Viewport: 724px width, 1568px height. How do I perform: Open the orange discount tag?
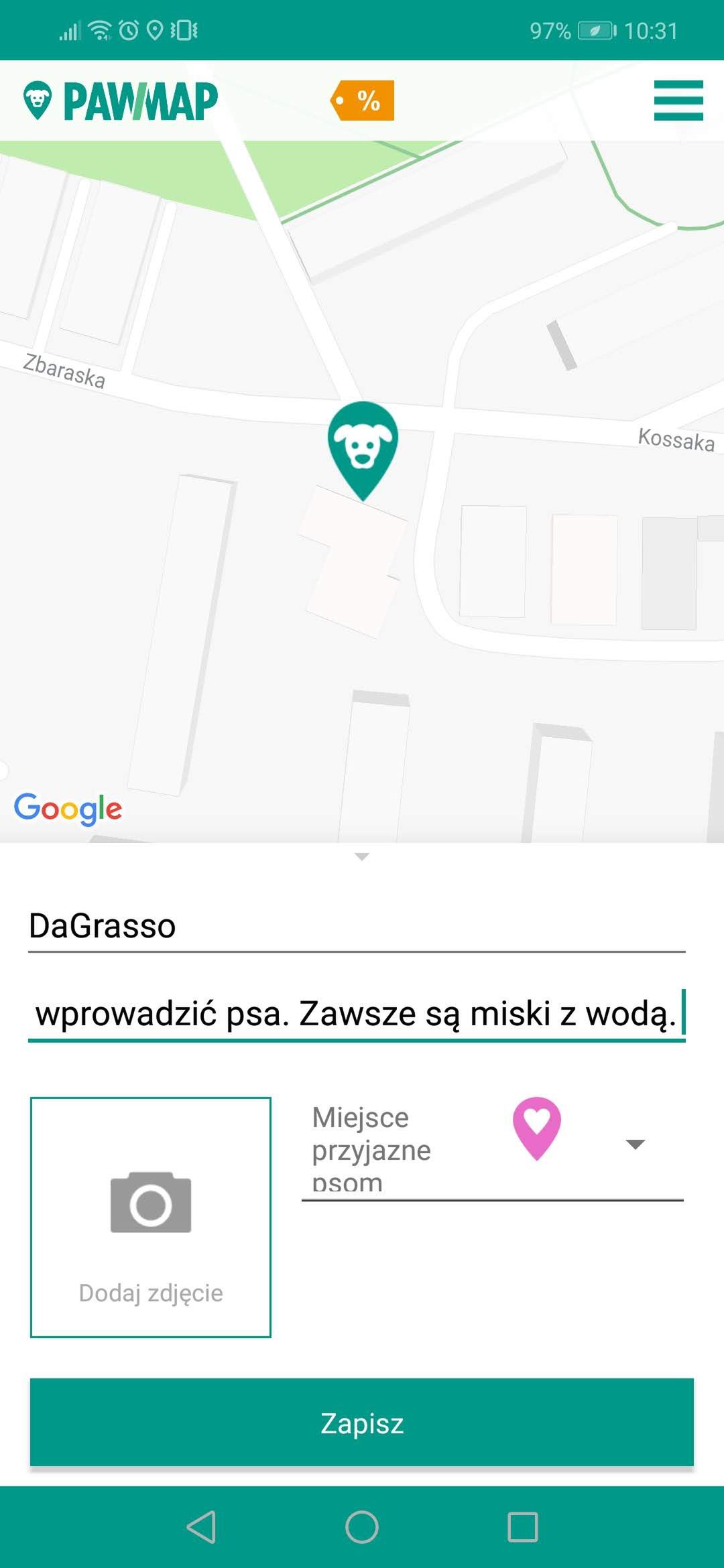point(363,101)
